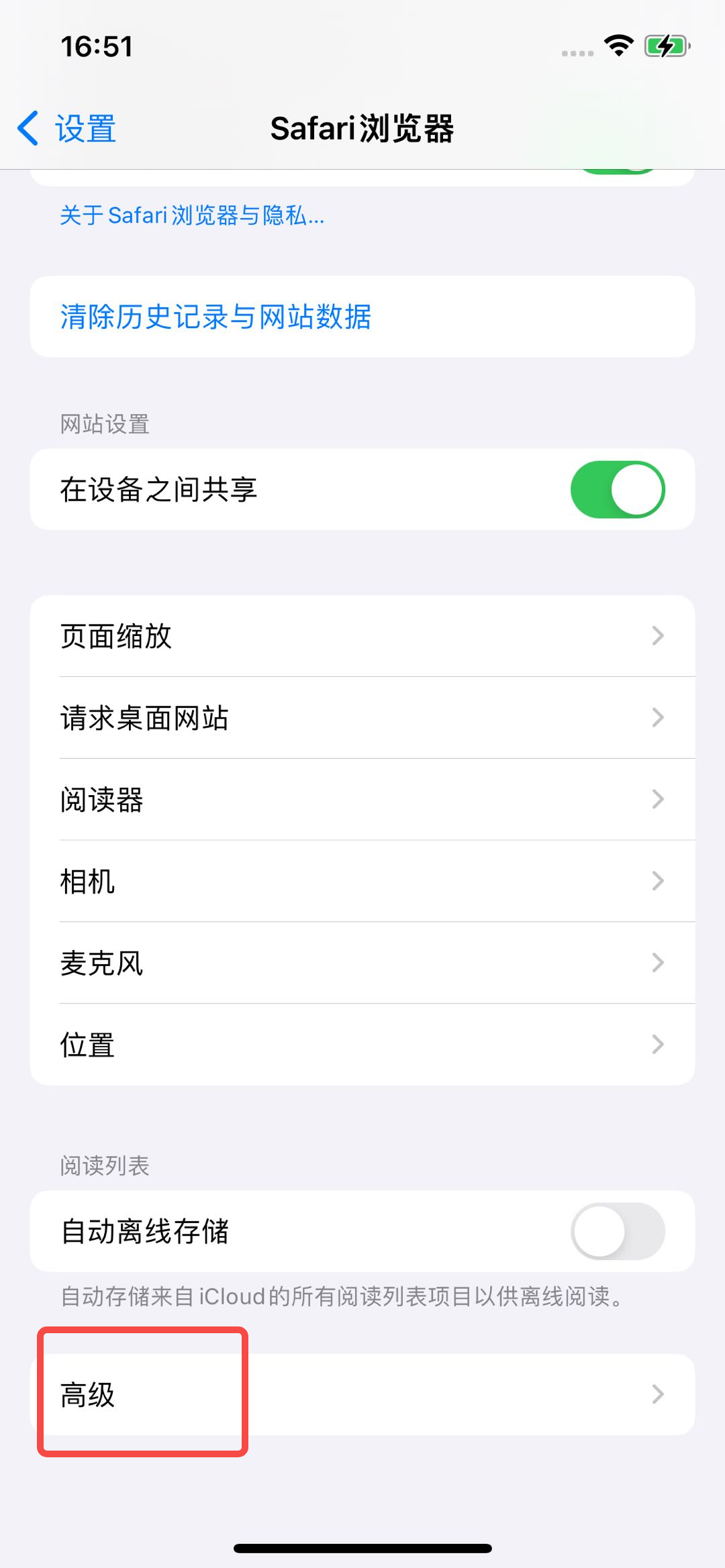The image size is (725, 1568).
Task: Enable 自动离线存储 switch
Action: (617, 1231)
